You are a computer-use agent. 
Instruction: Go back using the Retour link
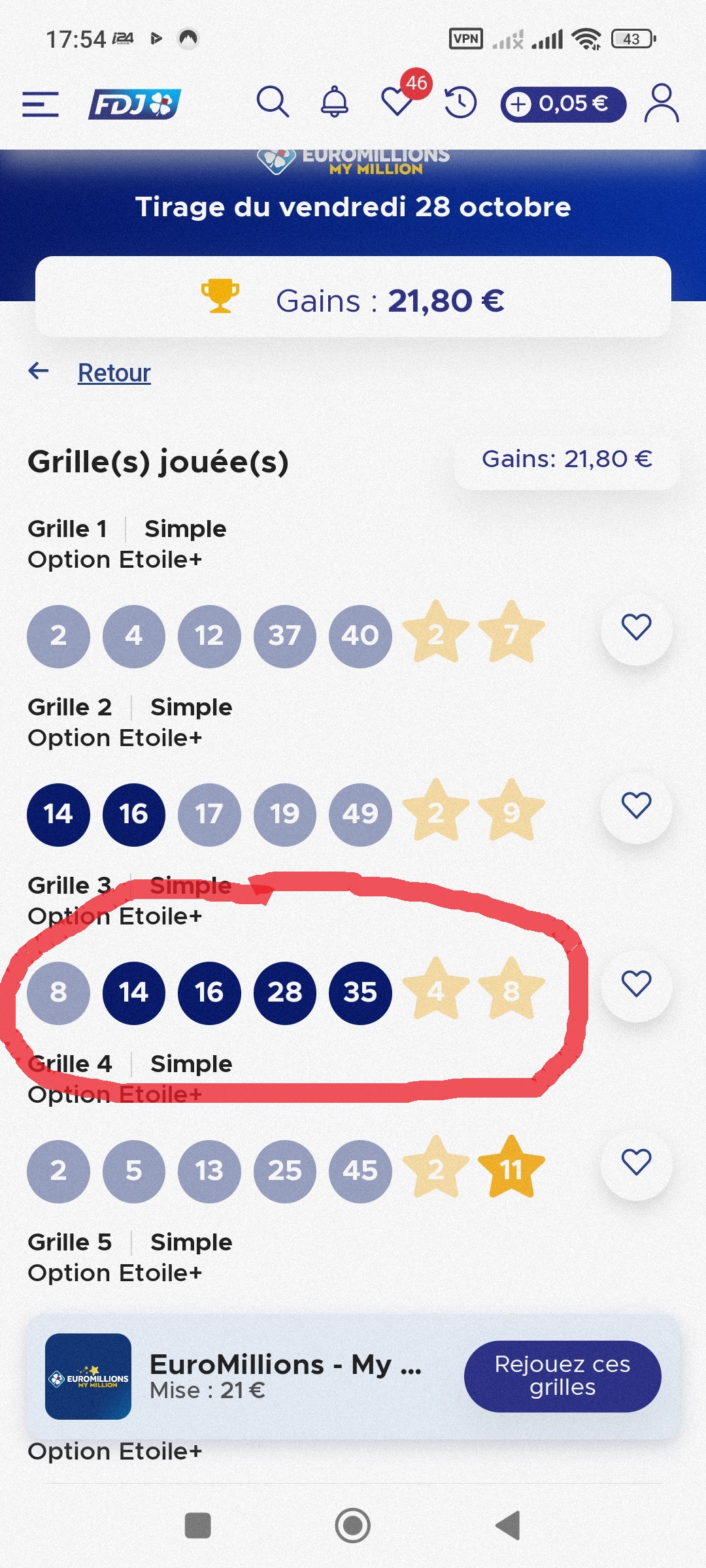pyautogui.click(x=114, y=373)
